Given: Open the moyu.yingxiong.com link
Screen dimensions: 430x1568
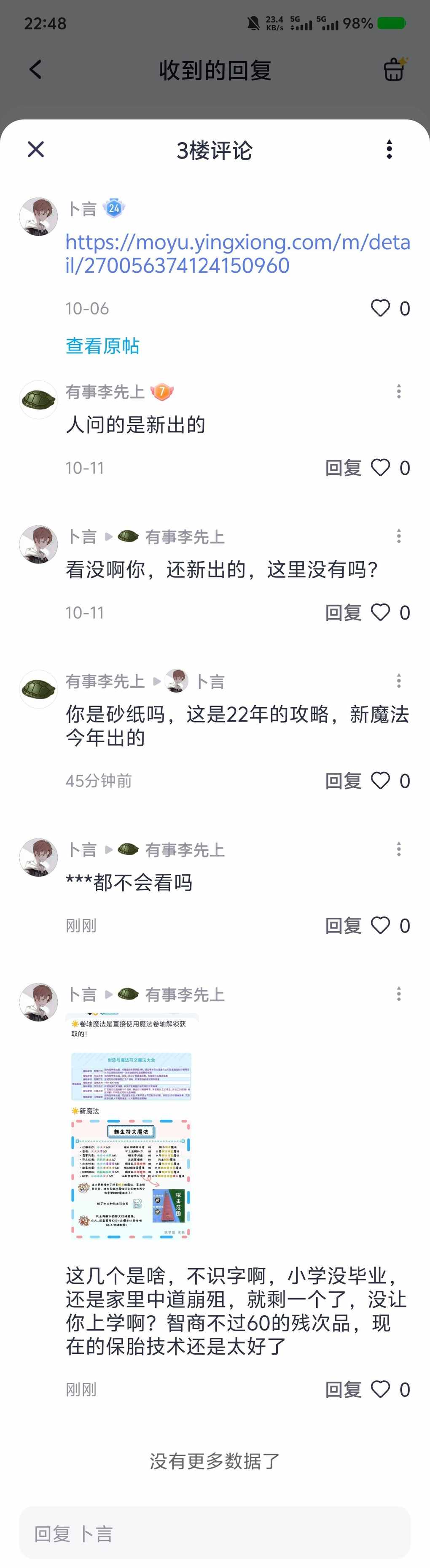Looking at the screenshot, I should coord(237,254).
